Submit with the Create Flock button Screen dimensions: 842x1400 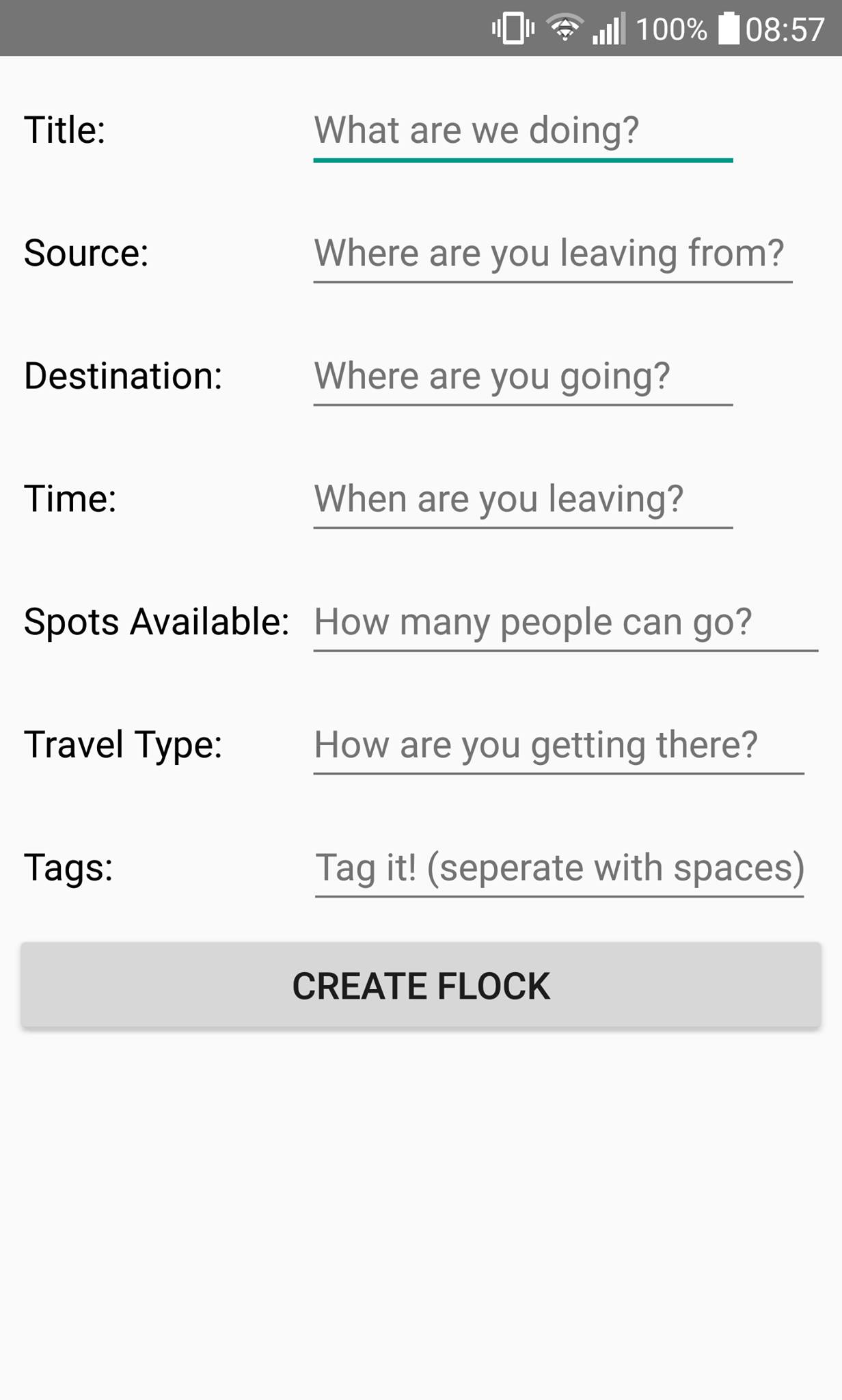[x=421, y=985]
